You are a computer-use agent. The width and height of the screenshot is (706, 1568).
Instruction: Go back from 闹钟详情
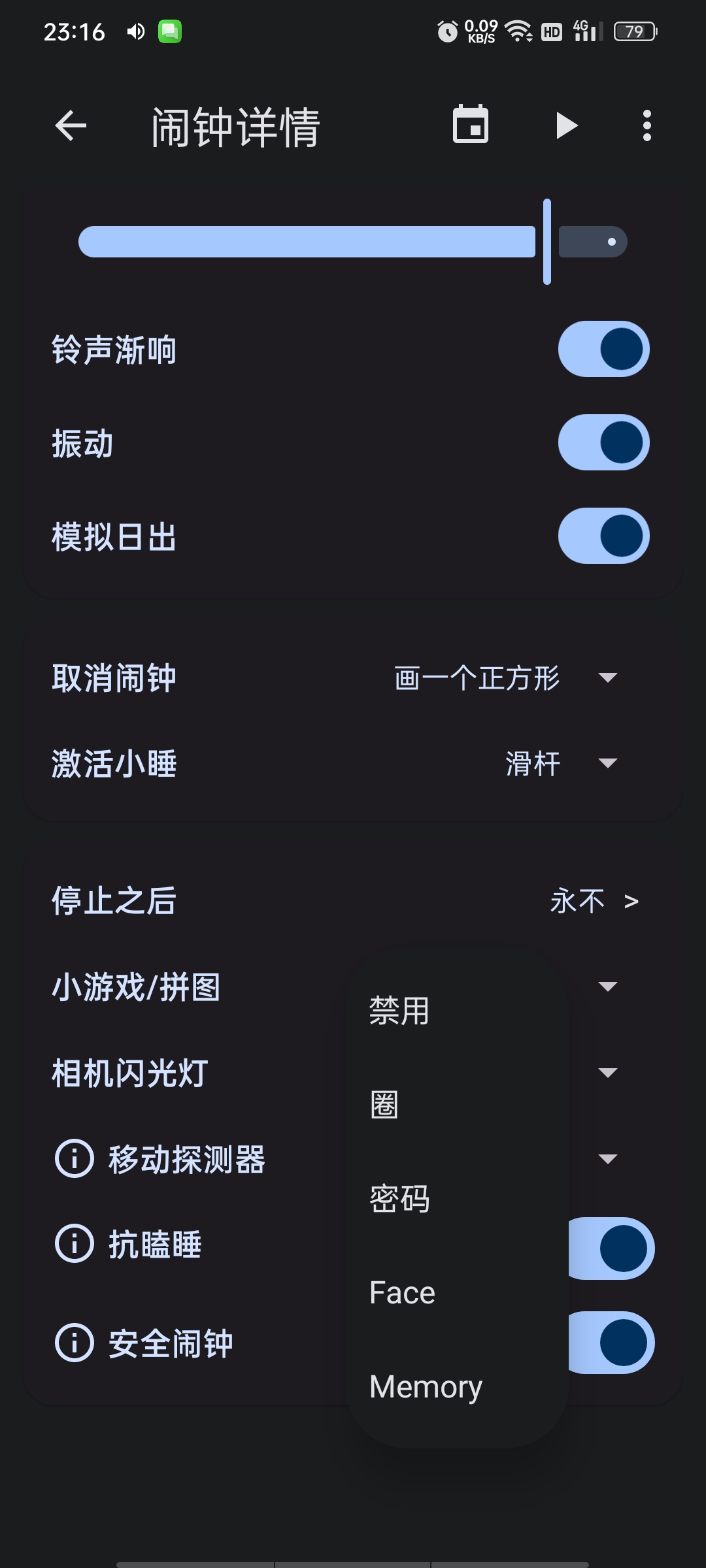pos(71,125)
